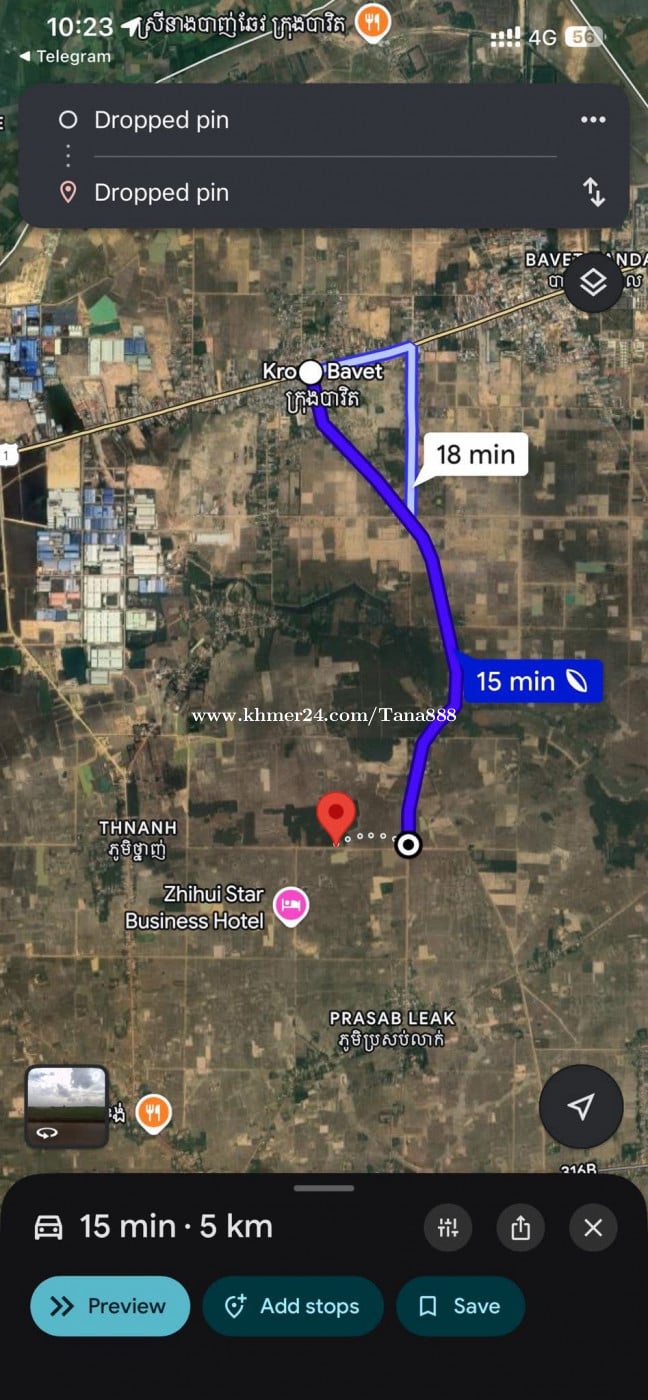Image resolution: width=648 pixels, height=1400 pixels.
Task: Start the route Preview
Action: coord(110,1306)
